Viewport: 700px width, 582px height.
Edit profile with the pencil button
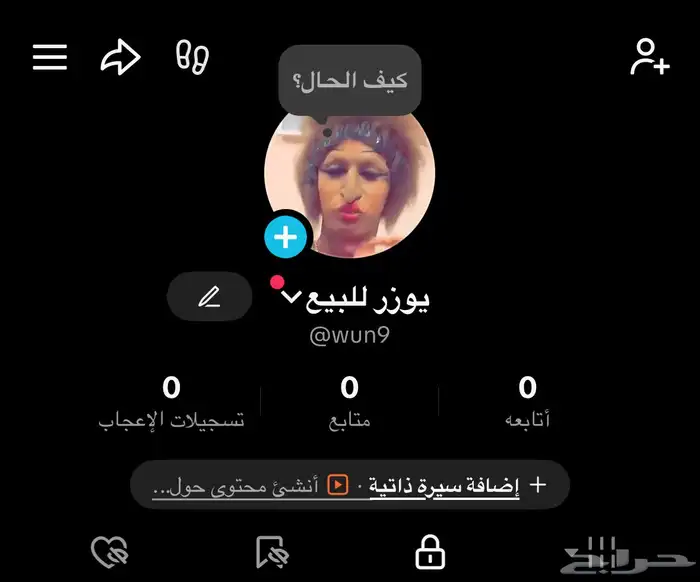tap(208, 297)
